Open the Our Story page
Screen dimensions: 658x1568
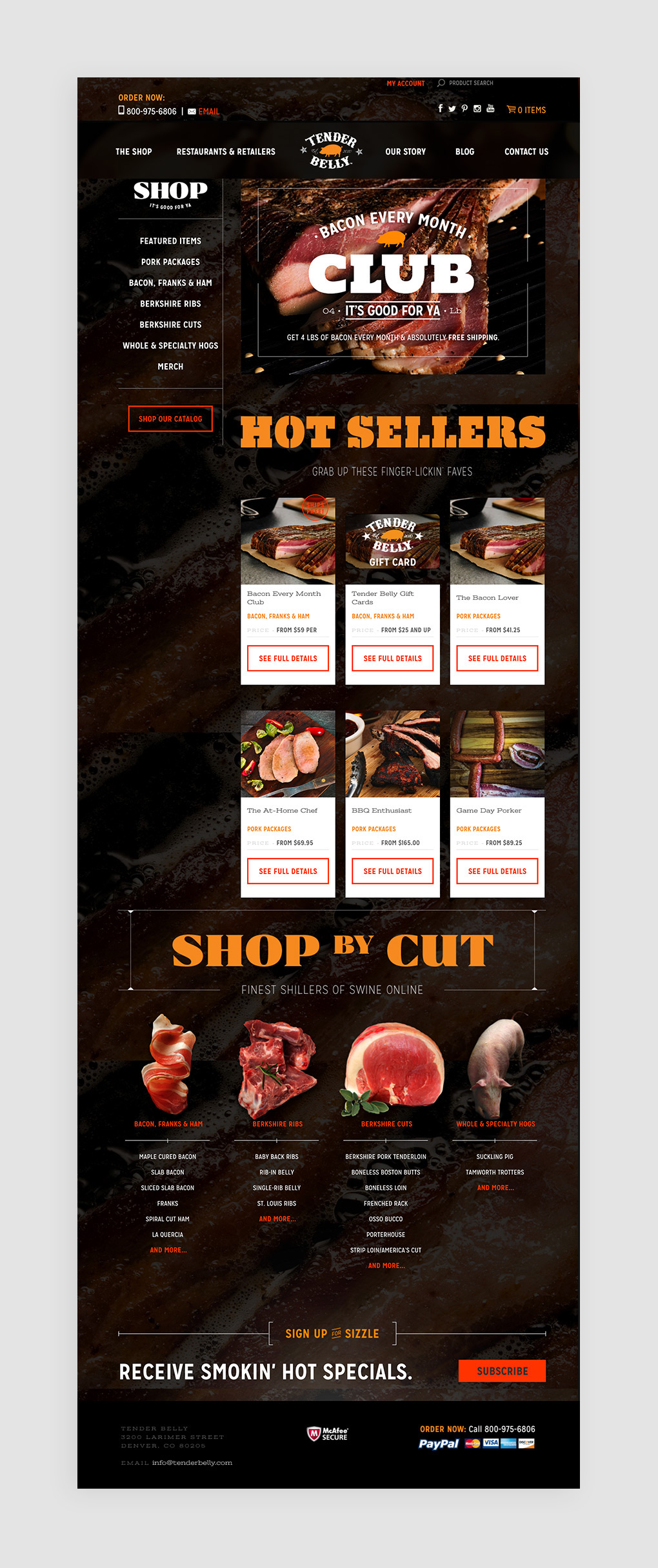[x=405, y=152]
